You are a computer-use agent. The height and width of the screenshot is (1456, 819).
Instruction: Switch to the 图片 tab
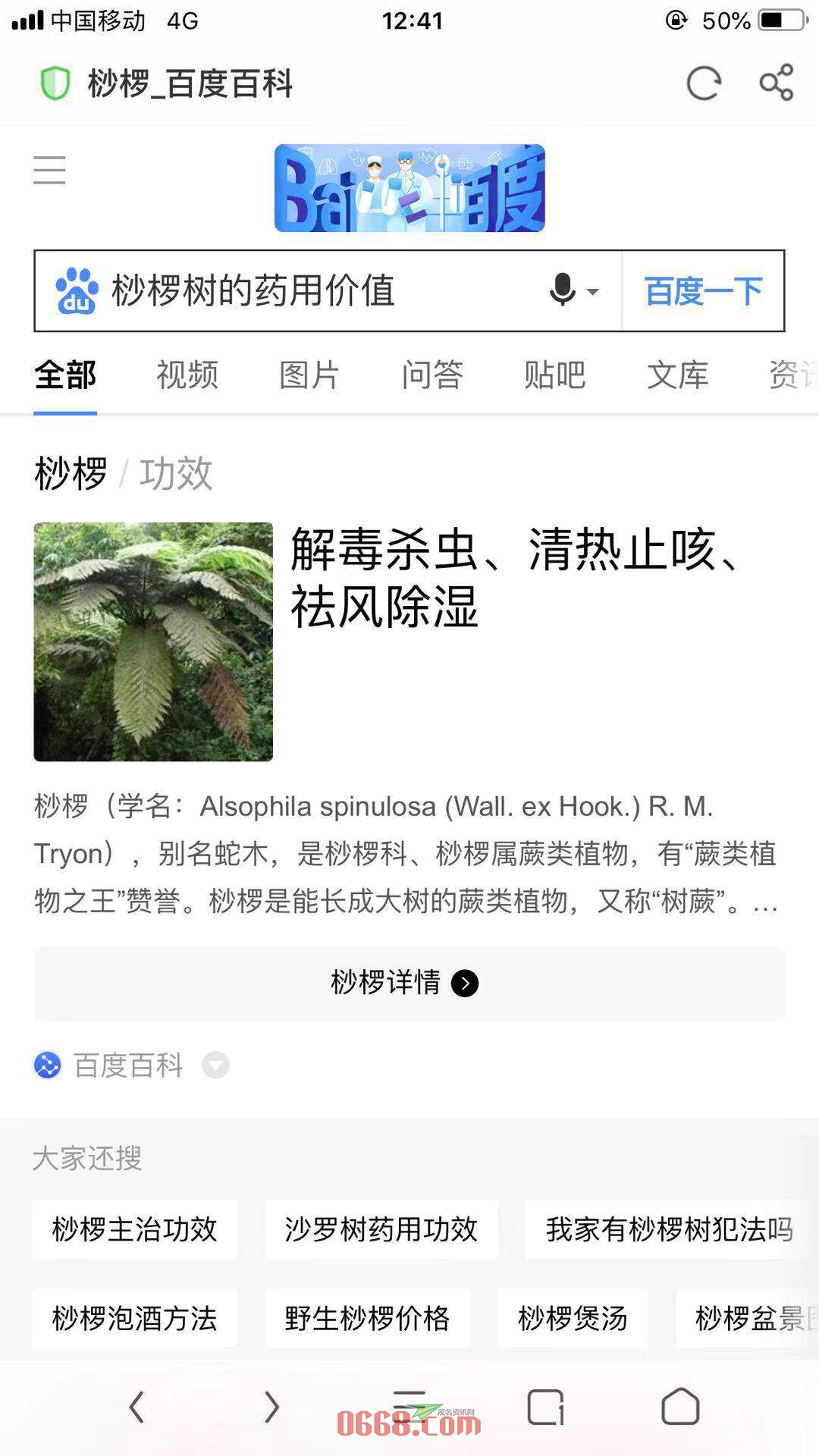coord(309,375)
